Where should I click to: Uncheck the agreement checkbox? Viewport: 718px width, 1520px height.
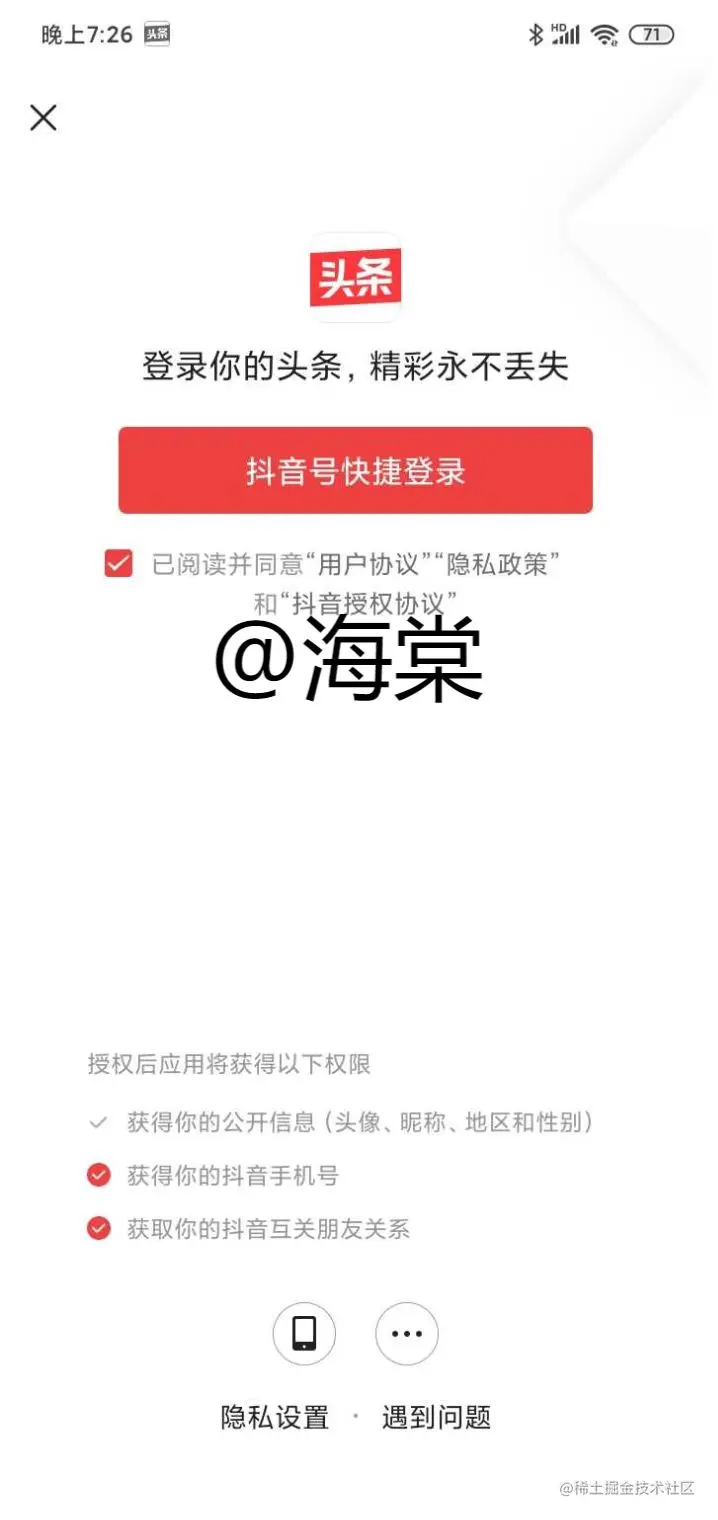click(118, 563)
